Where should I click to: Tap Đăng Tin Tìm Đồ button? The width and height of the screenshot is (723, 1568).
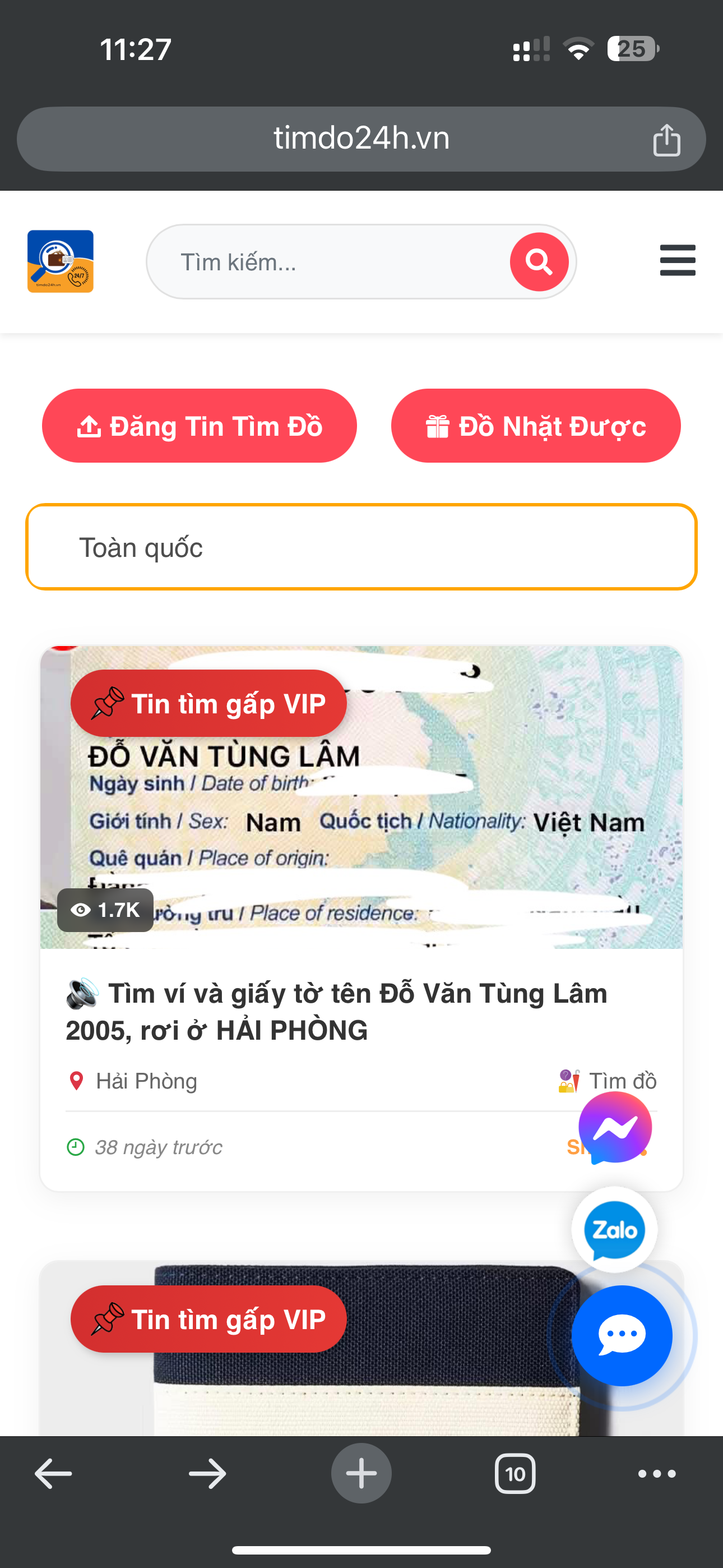[x=199, y=426]
